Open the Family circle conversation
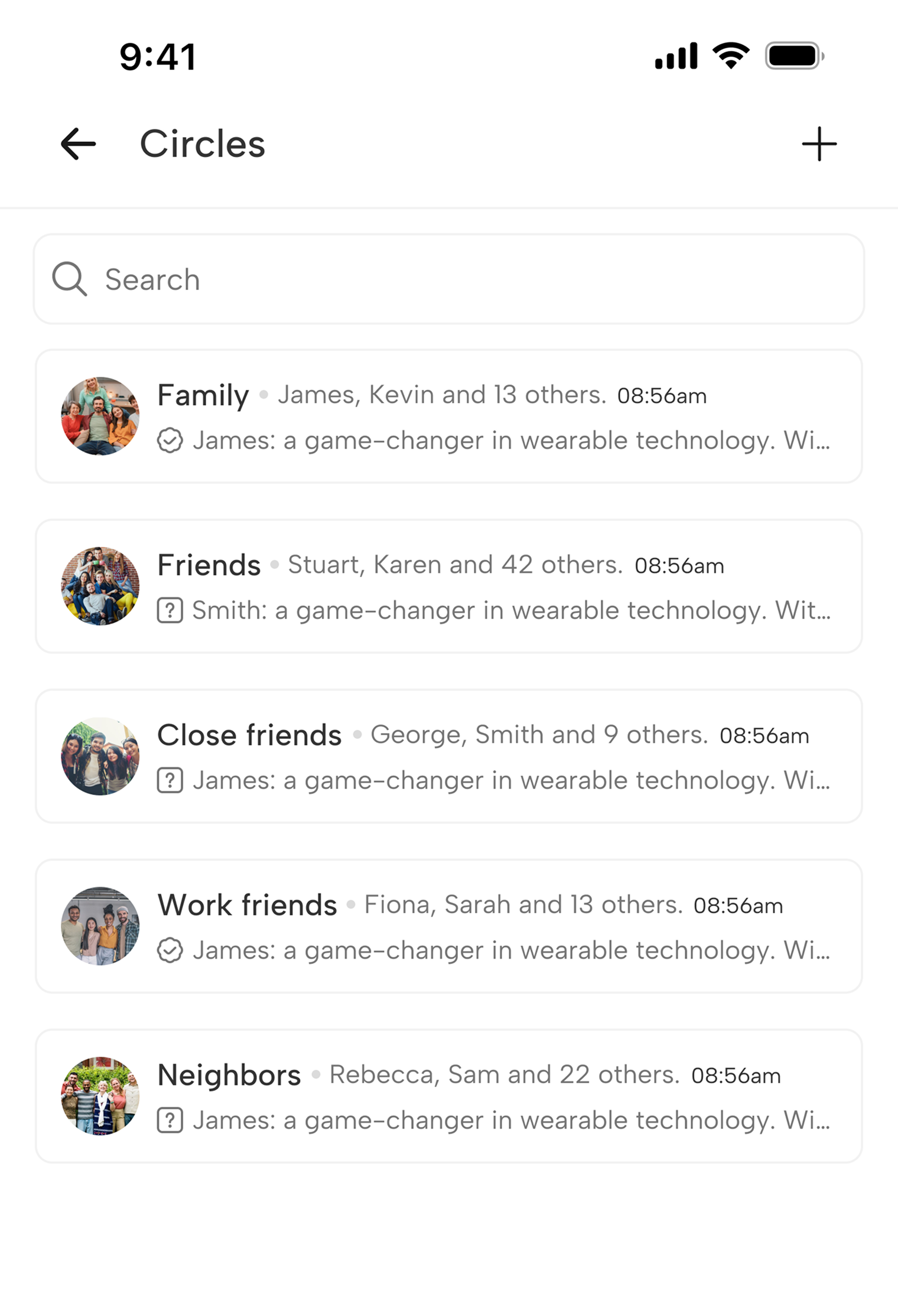 pyautogui.click(x=449, y=415)
